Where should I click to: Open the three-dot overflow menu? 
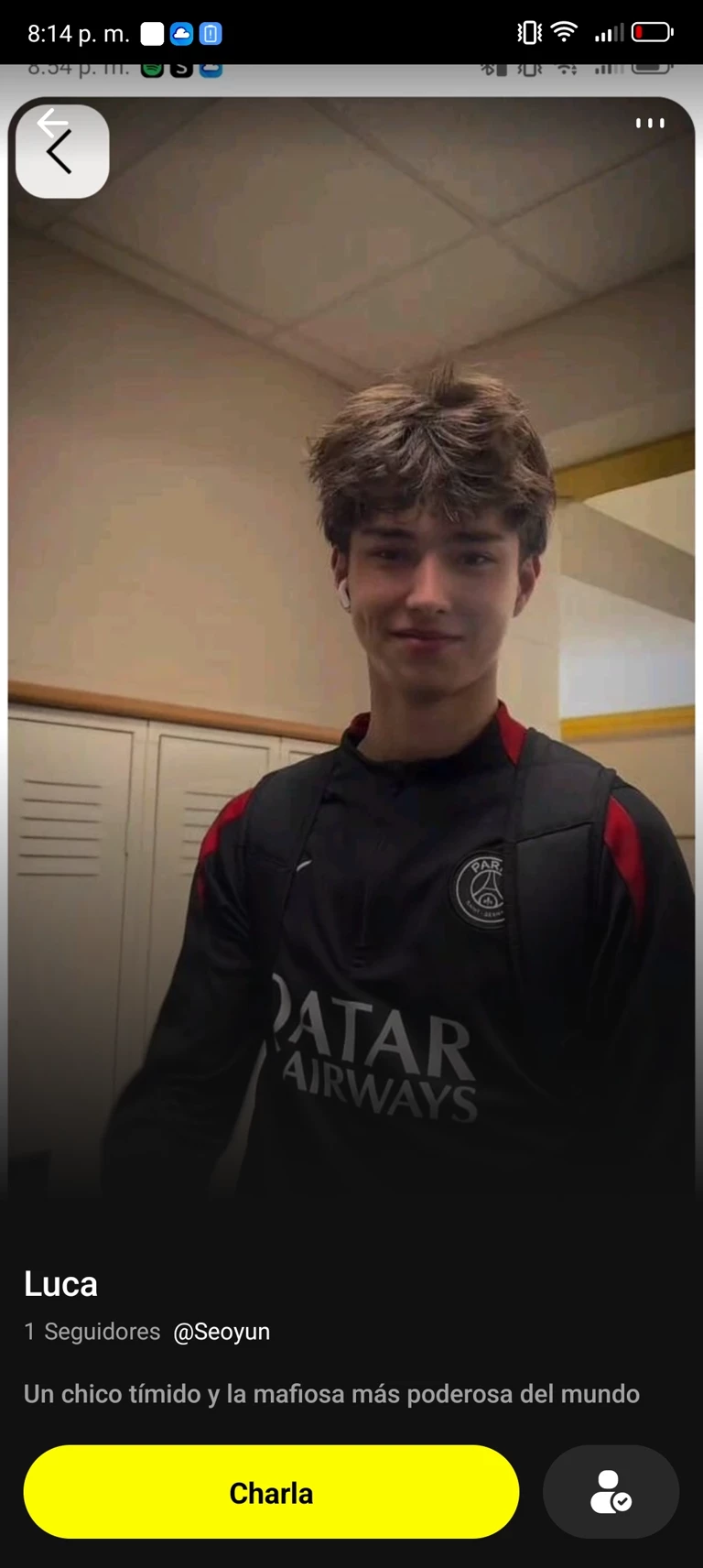[650, 123]
